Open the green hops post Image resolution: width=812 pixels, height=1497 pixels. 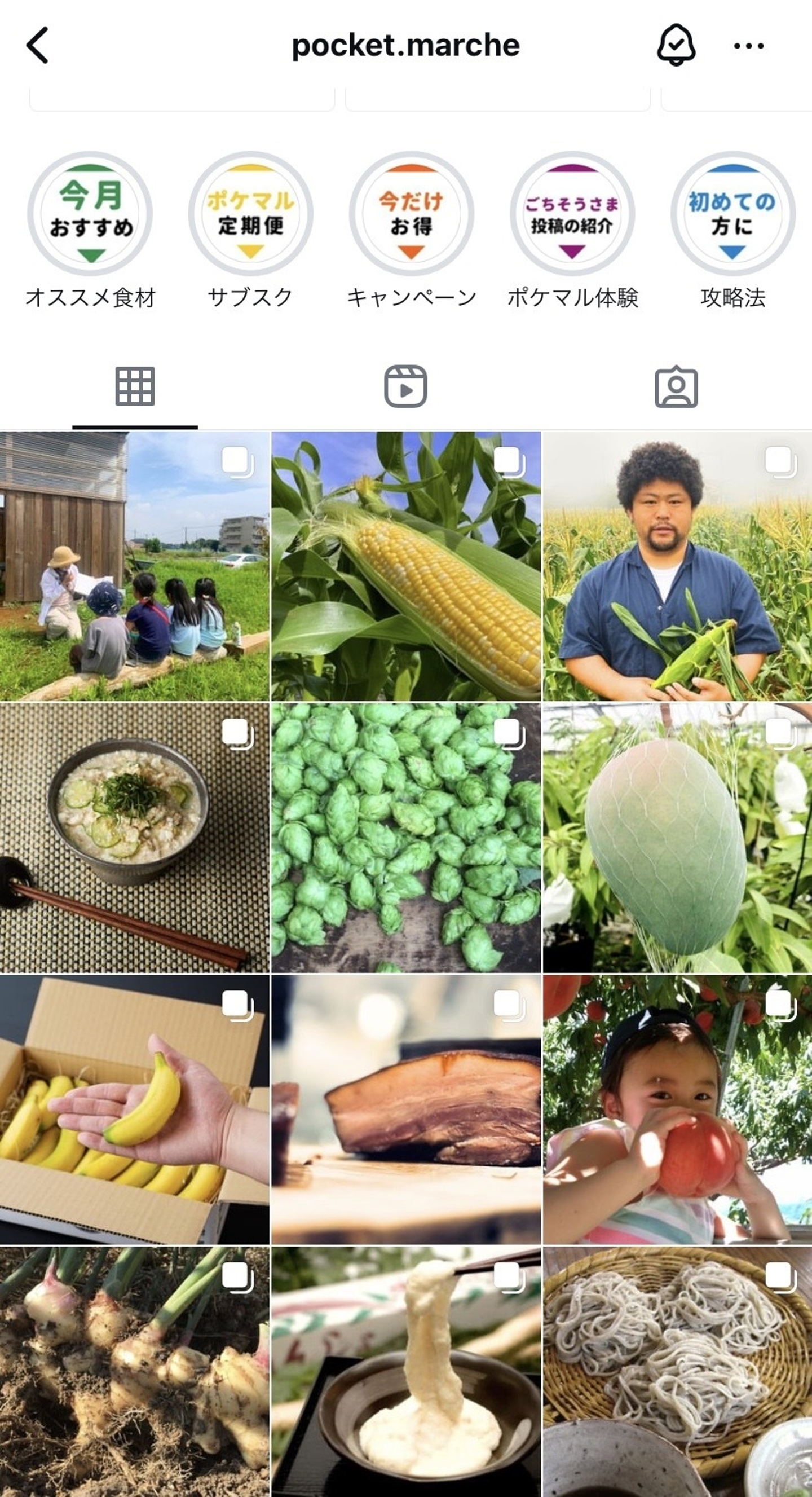(x=406, y=838)
